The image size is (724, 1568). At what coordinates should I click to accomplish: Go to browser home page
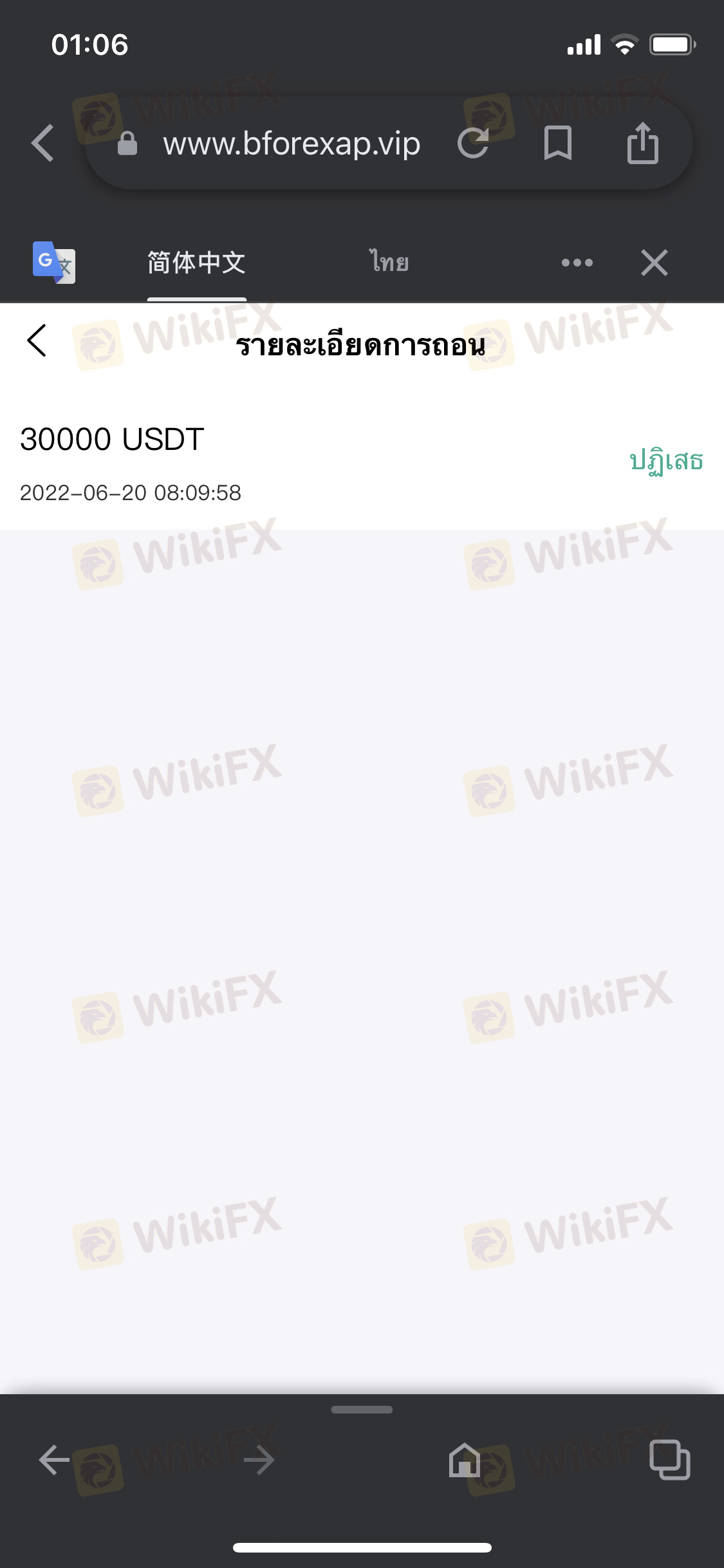465,1459
